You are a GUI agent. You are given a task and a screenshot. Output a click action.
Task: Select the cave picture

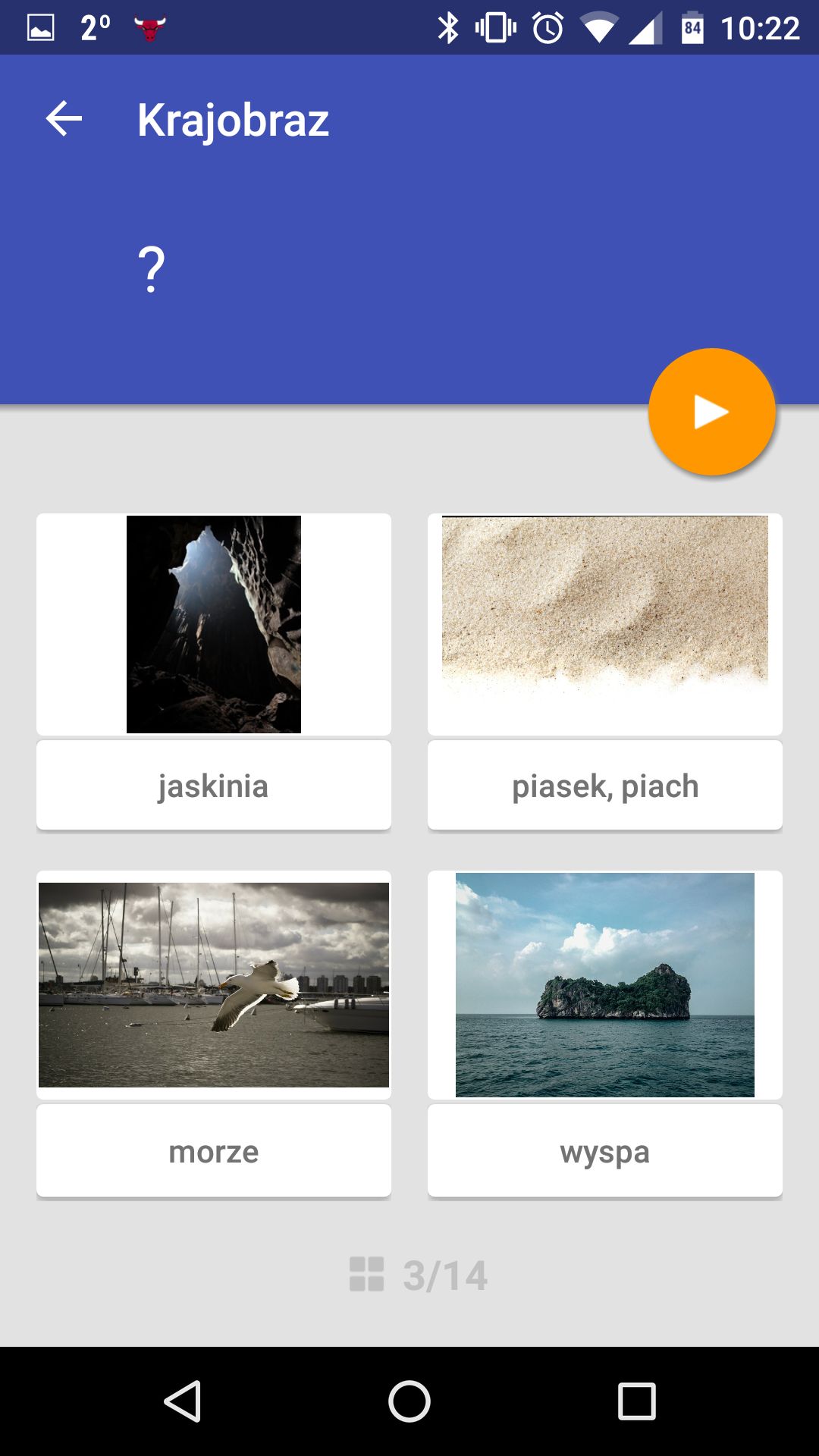(x=214, y=624)
